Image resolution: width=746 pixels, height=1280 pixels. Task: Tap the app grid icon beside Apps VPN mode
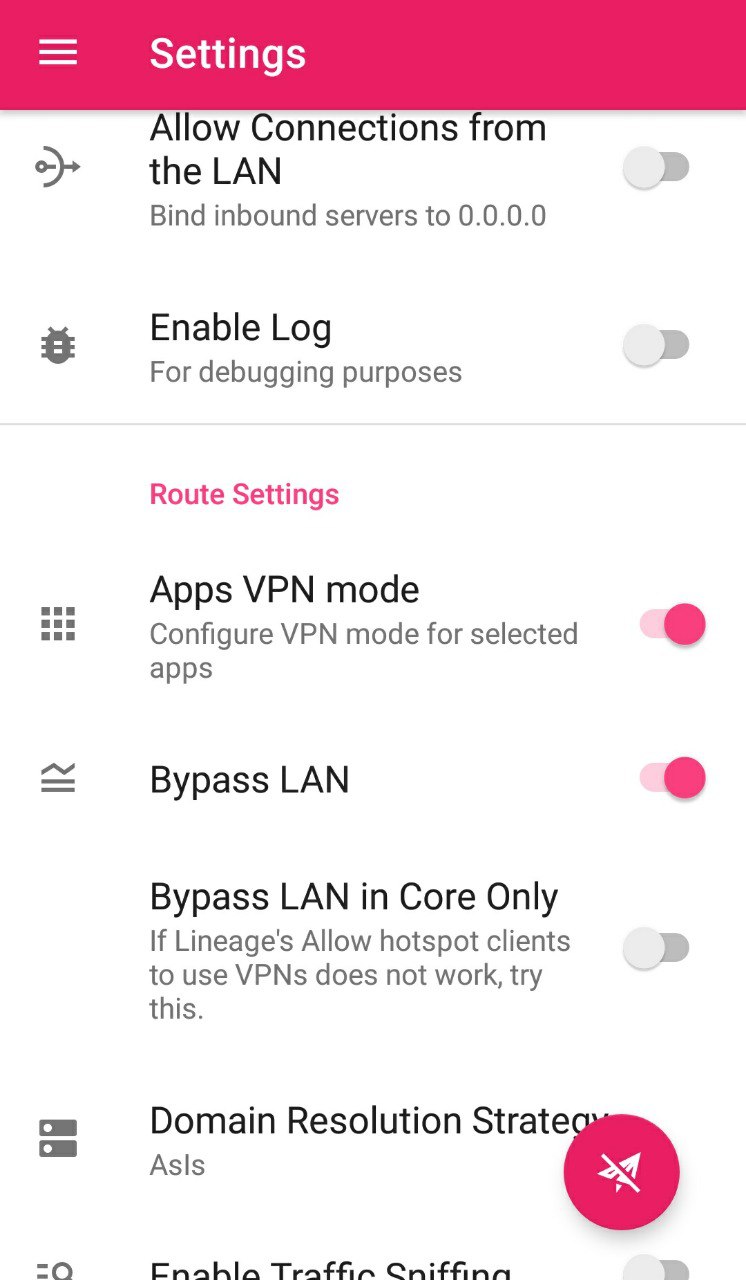point(57,624)
